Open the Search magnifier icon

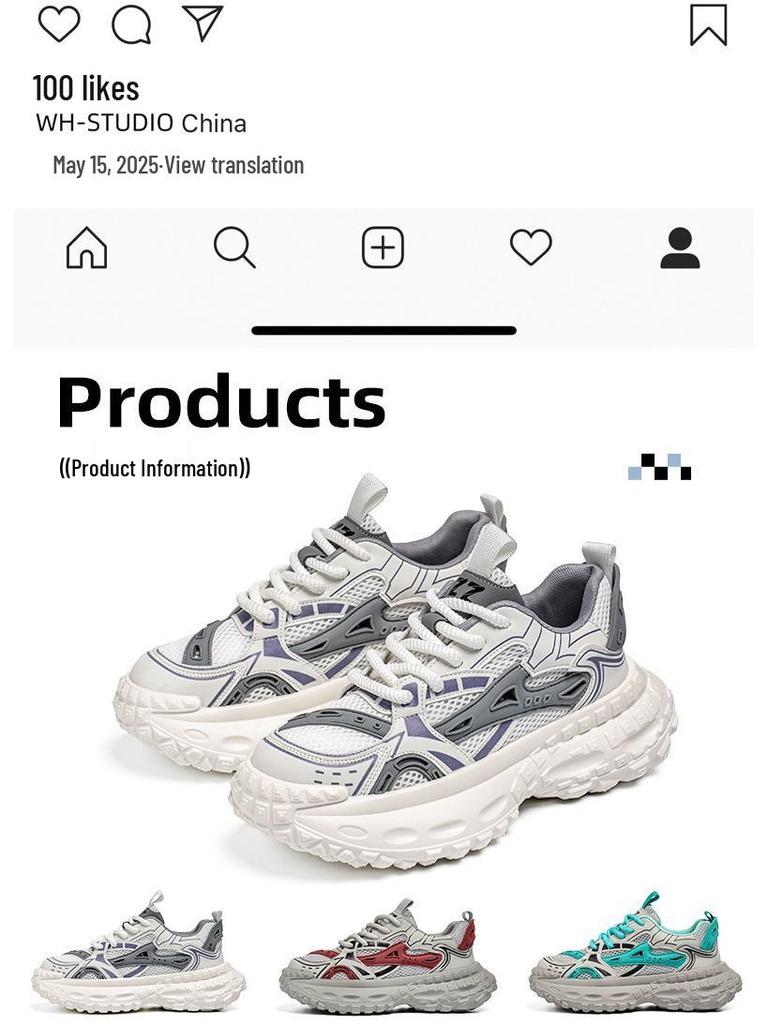233,246
